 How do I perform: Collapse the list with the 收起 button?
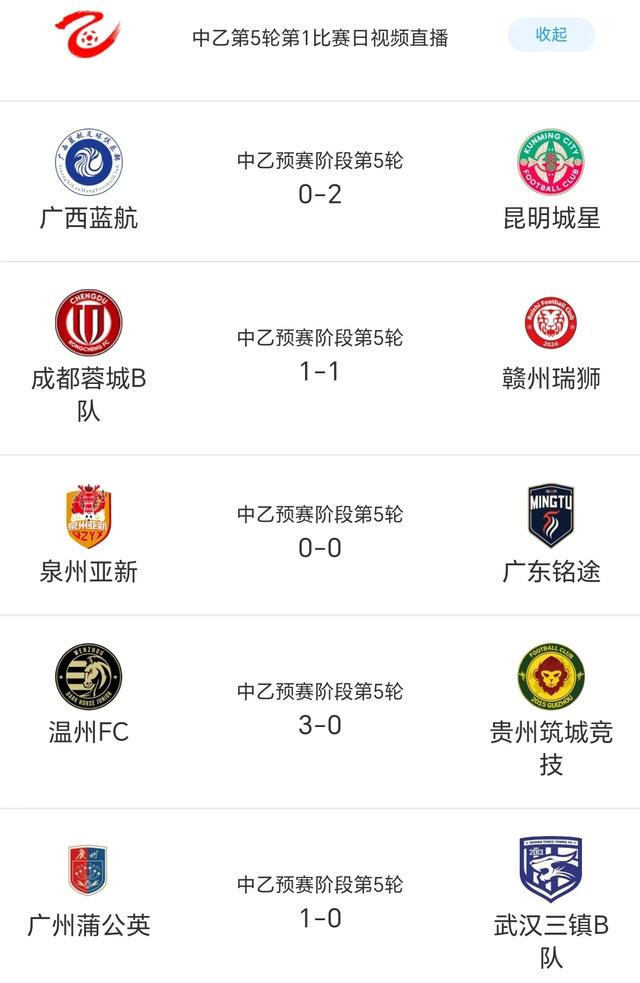tap(551, 35)
